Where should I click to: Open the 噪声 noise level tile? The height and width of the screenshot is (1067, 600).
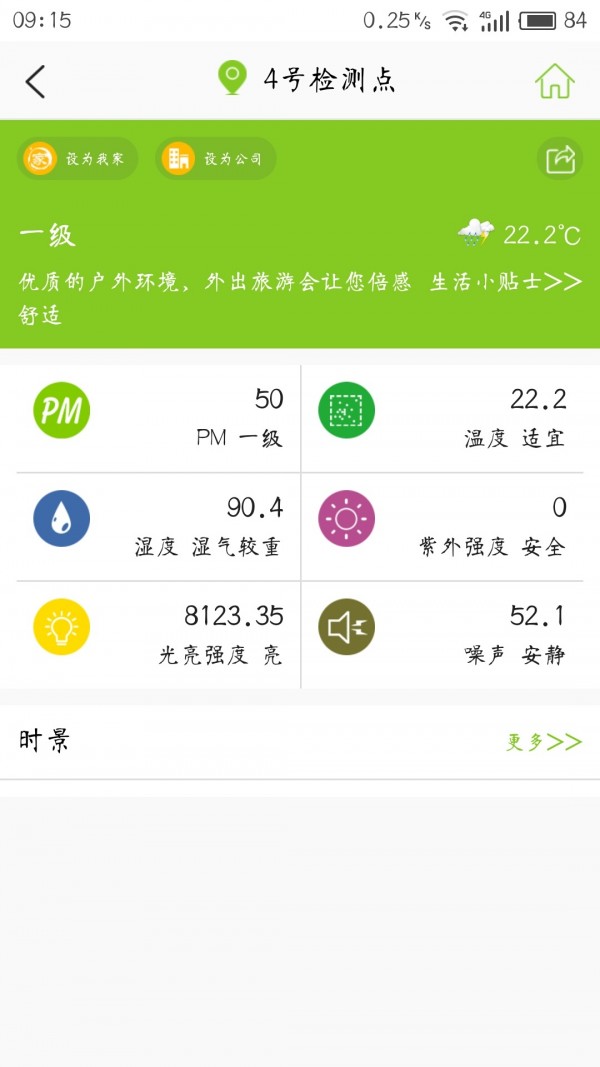[x=443, y=634]
